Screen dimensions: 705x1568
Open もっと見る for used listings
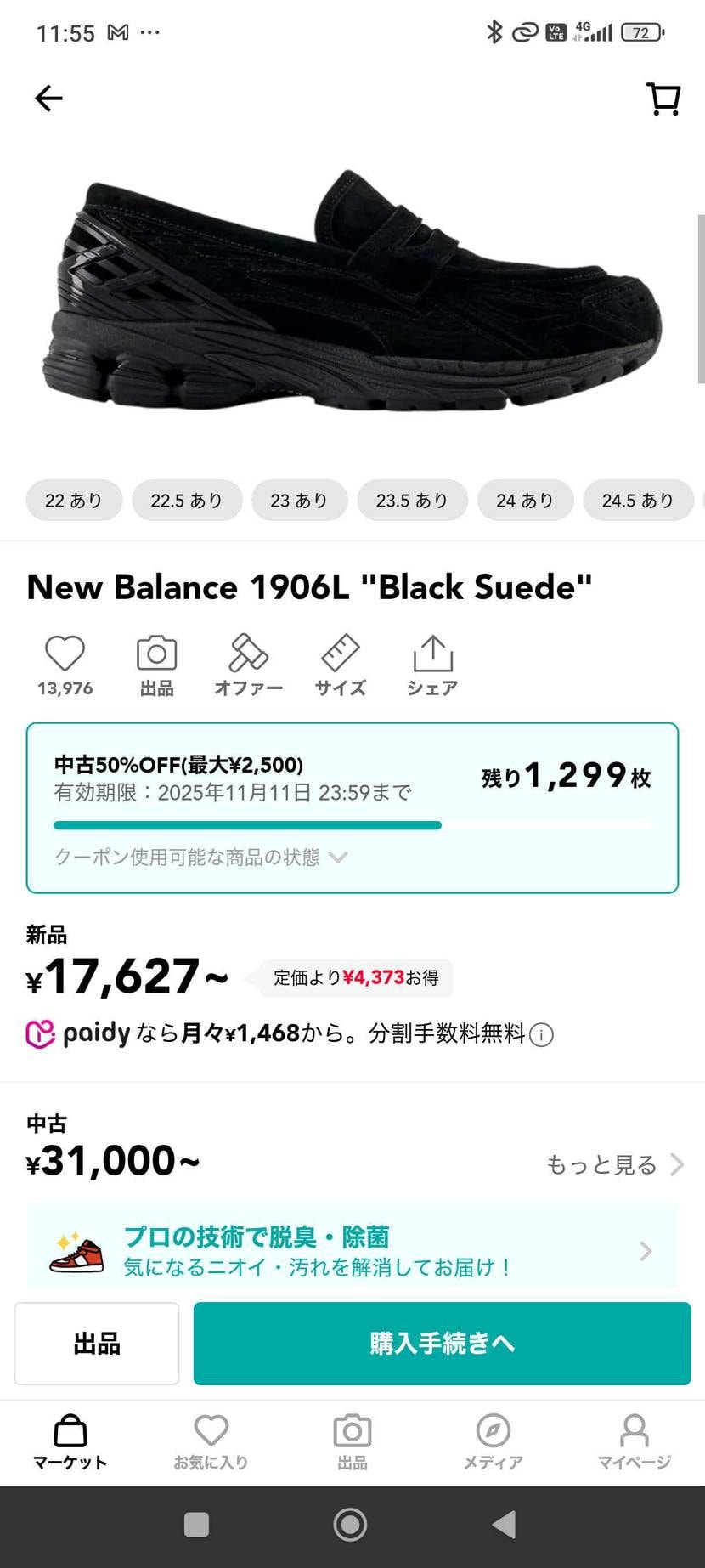point(613,1163)
